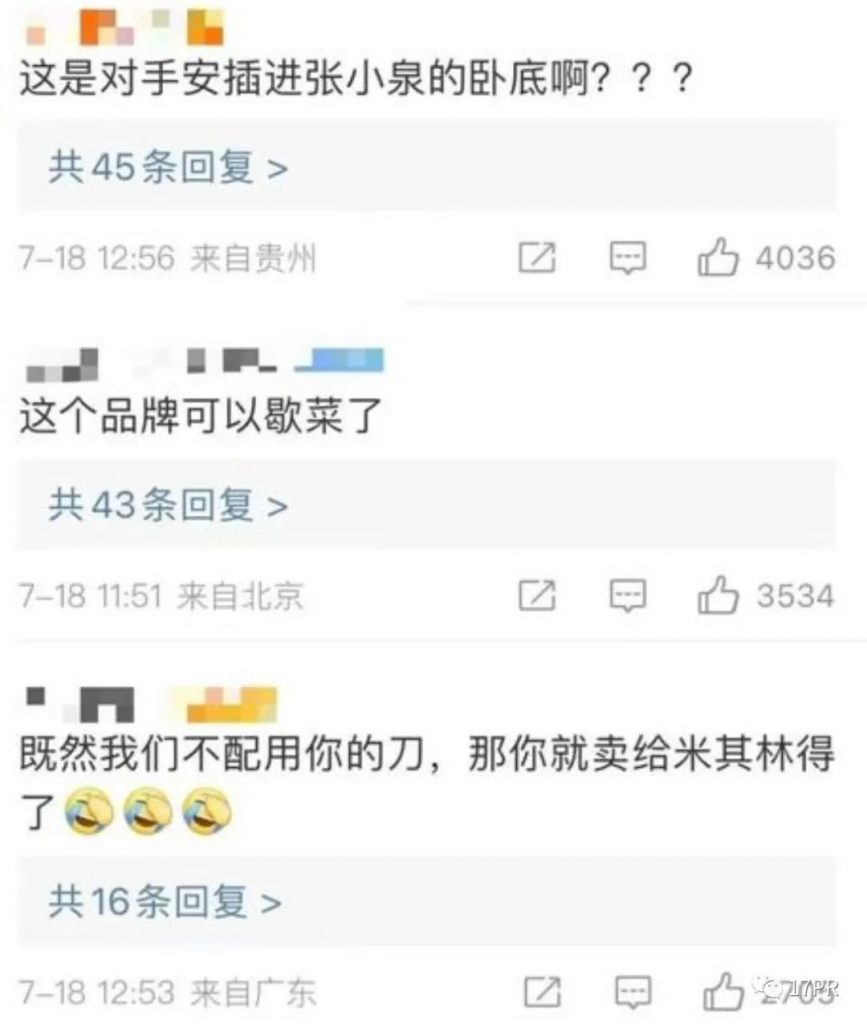Reply to the comment about 米其林
Screen dimensions: 867x1024
632,993
